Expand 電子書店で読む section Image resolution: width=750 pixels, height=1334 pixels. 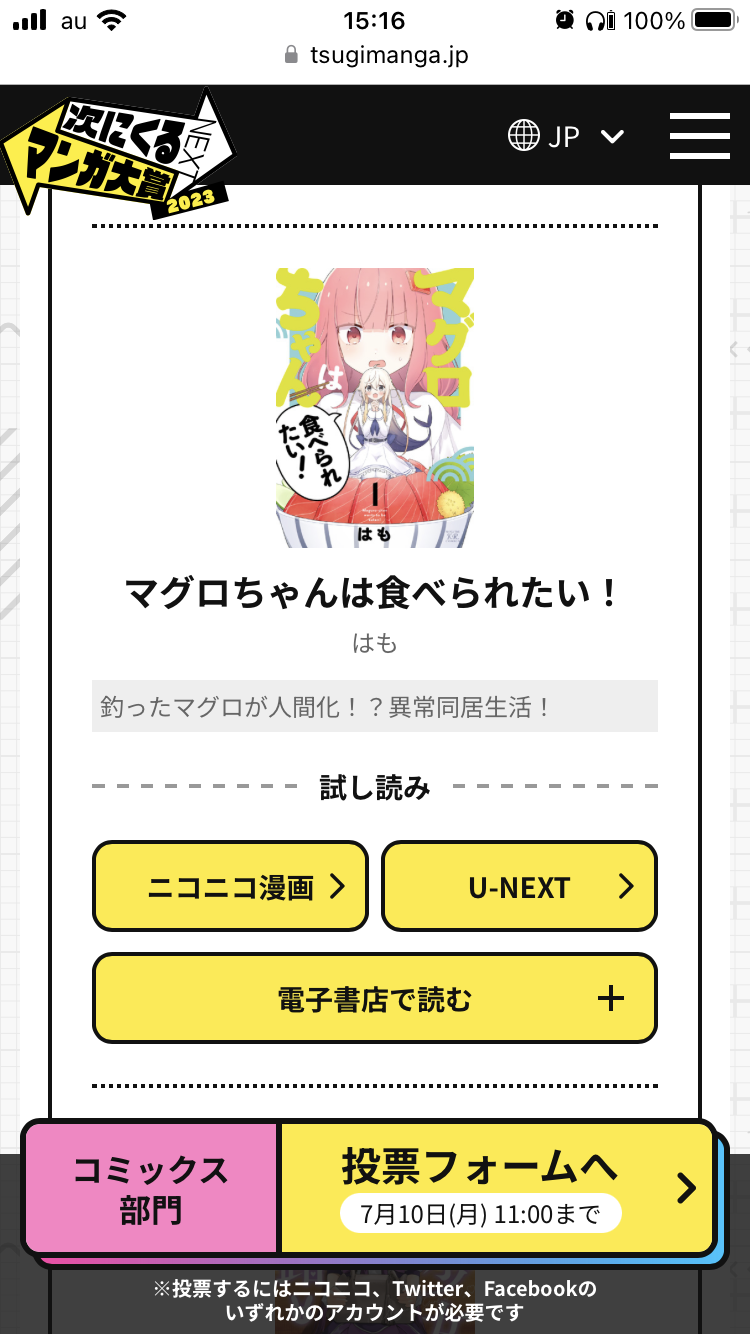point(375,998)
